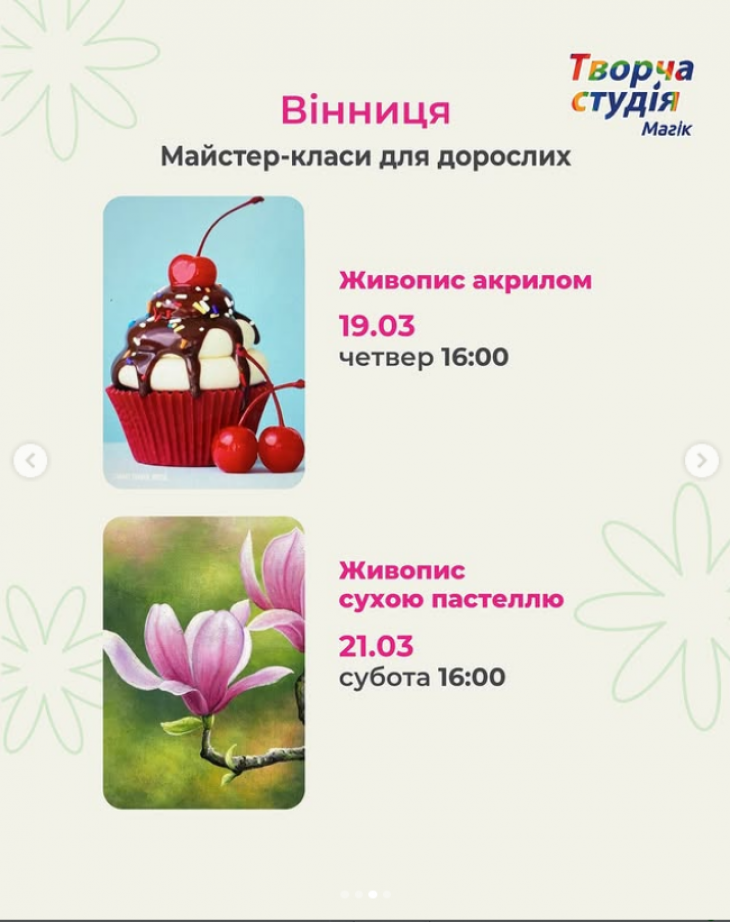The height and width of the screenshot is (922, 730).
Task: Go to the next carousel slide
Action: (701, 460)
